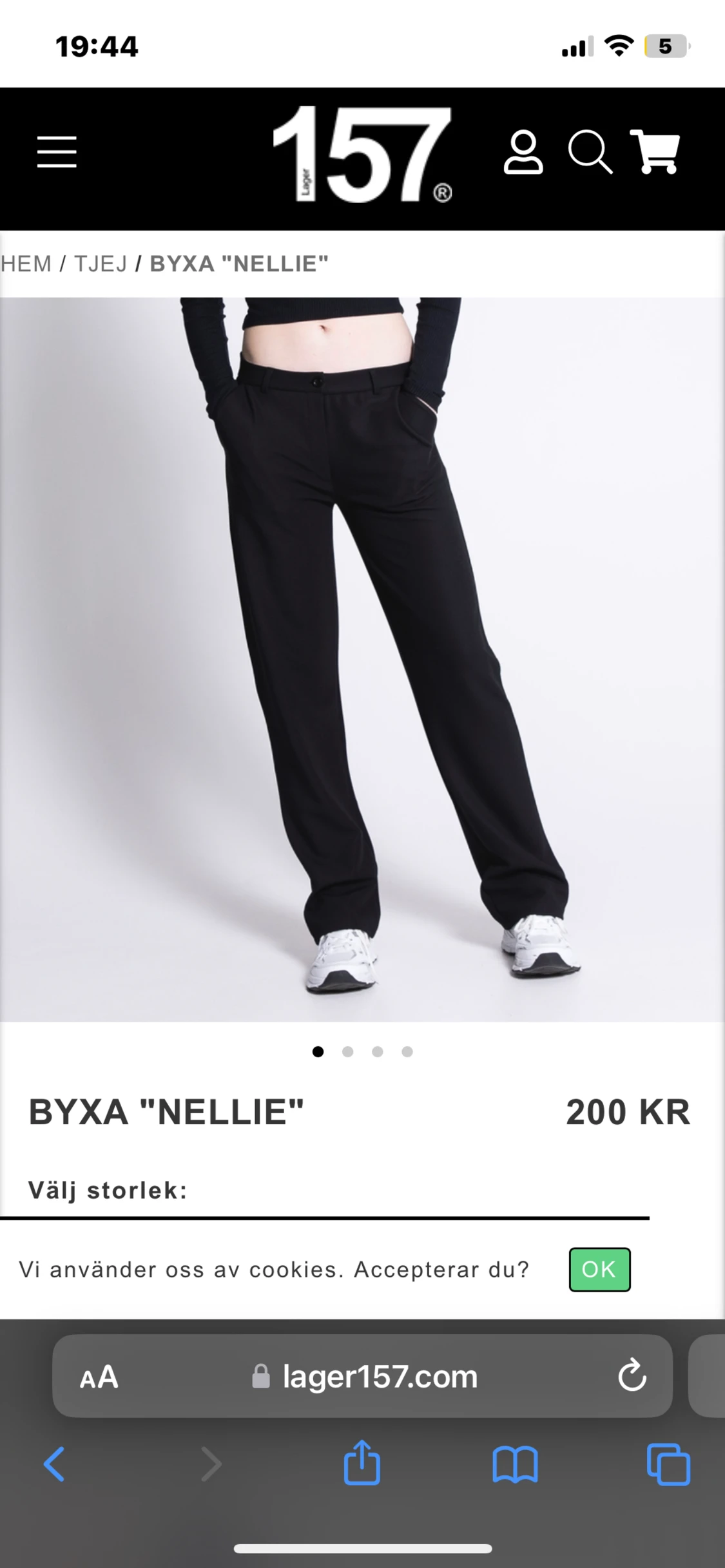Show open Safari tabs
The width and height of the screenshot is (725, 1568).
(668, 1465)
